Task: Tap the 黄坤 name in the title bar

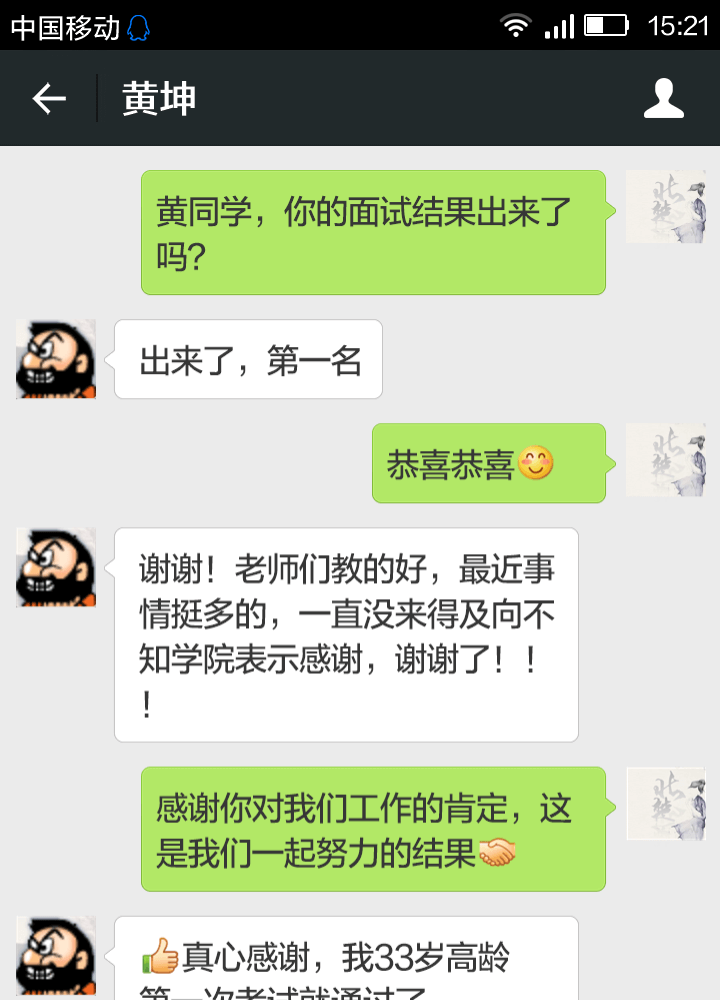Action: [158, 98]
